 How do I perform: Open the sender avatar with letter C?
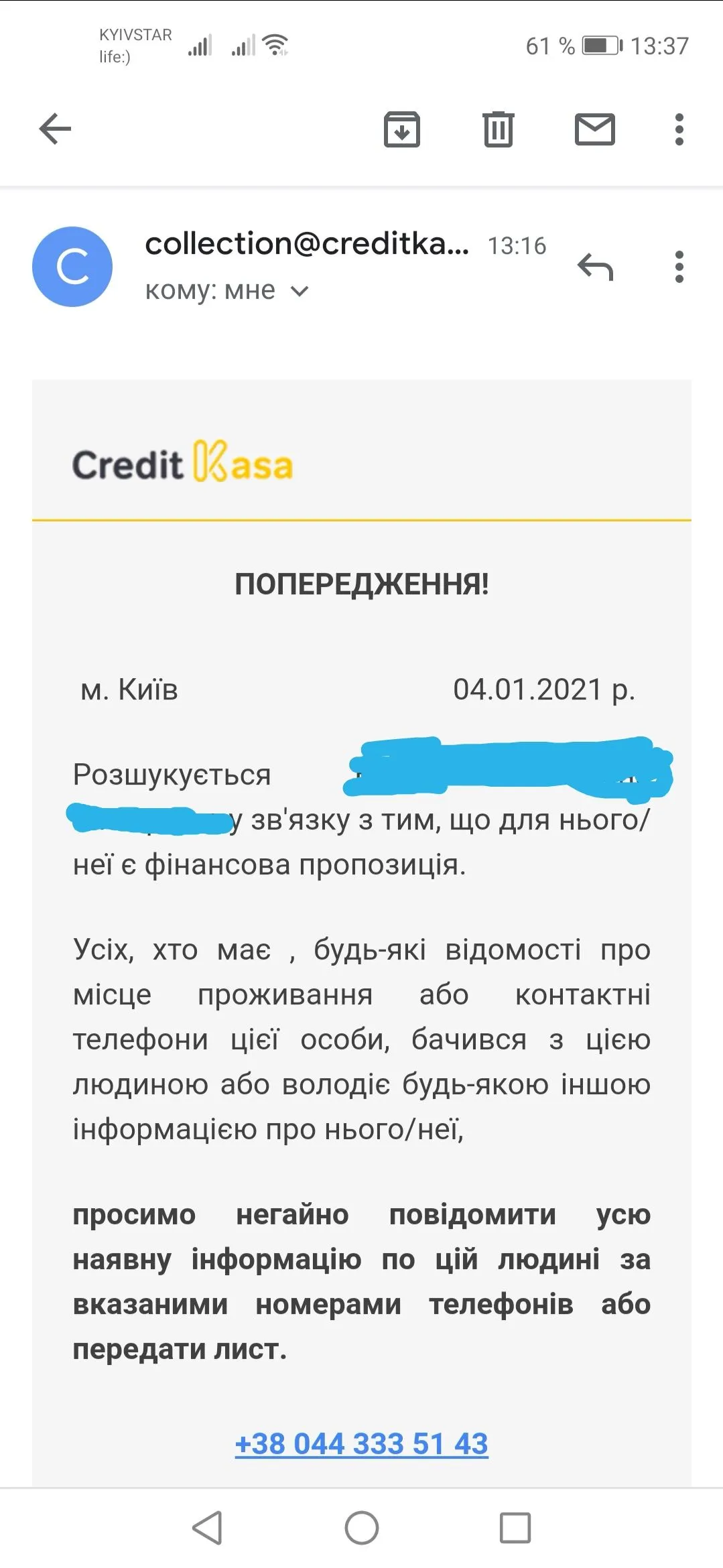click(x=72, y=267)
